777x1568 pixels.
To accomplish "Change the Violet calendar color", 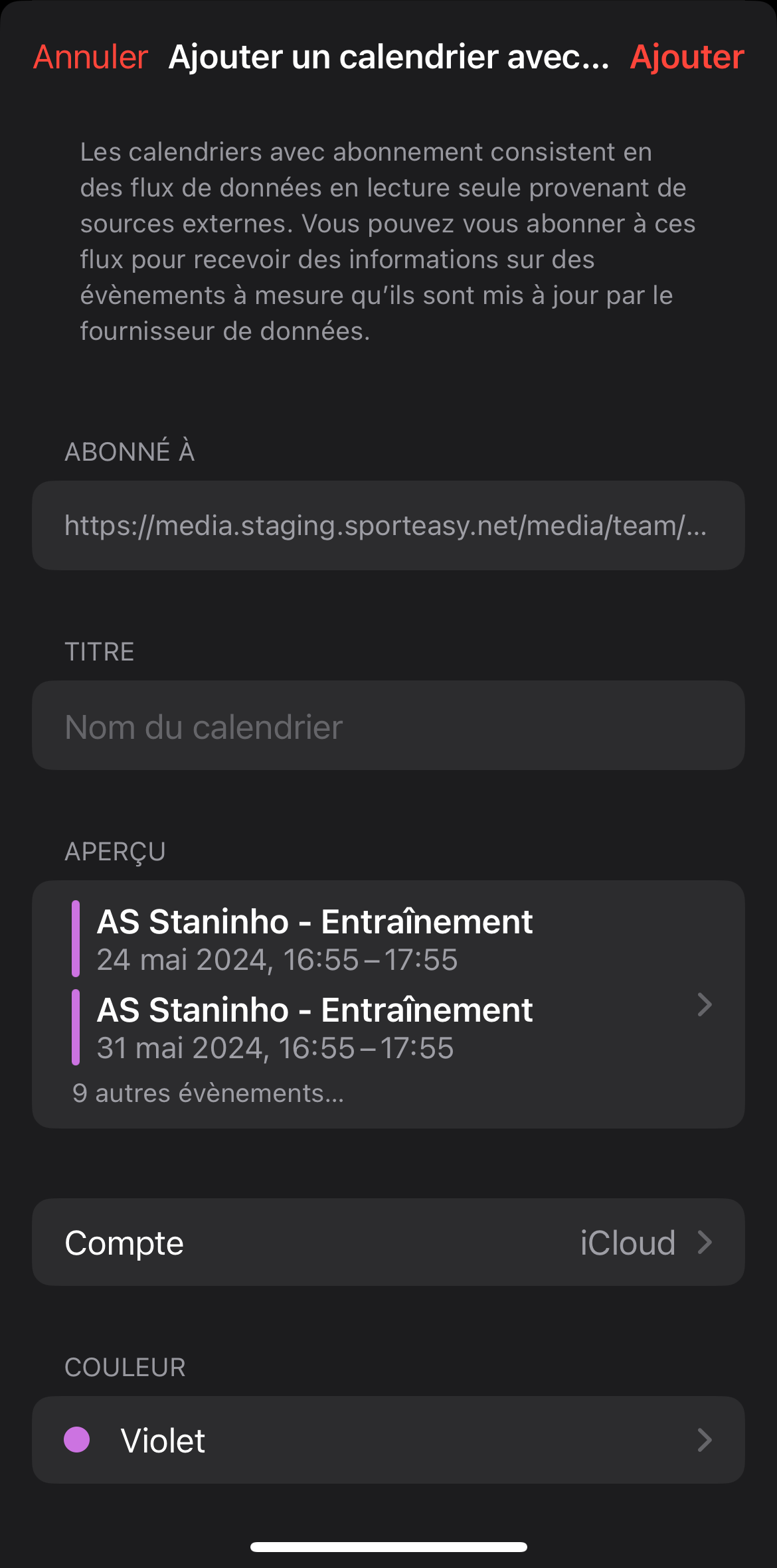I will tap(388, 1440).
